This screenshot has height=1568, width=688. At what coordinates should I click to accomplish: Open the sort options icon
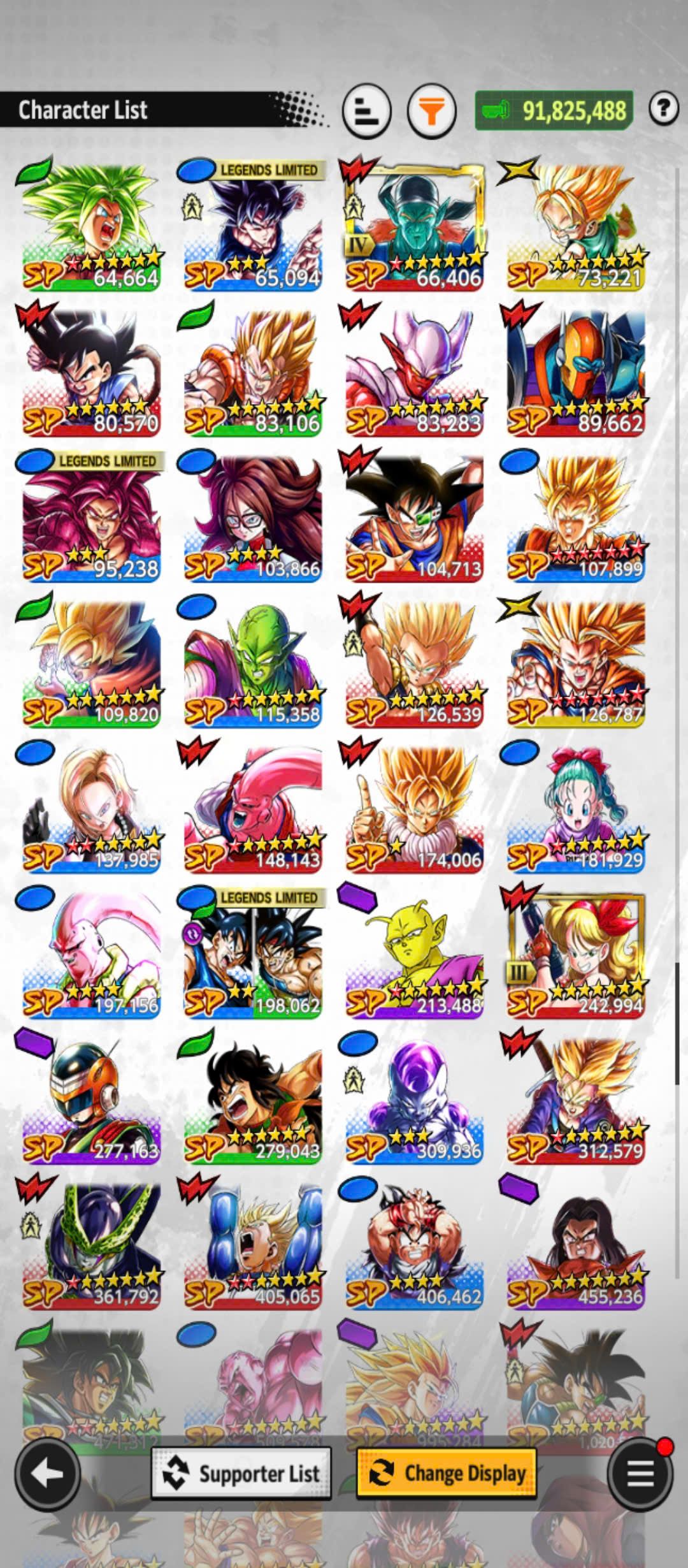(x=366, y=112)
